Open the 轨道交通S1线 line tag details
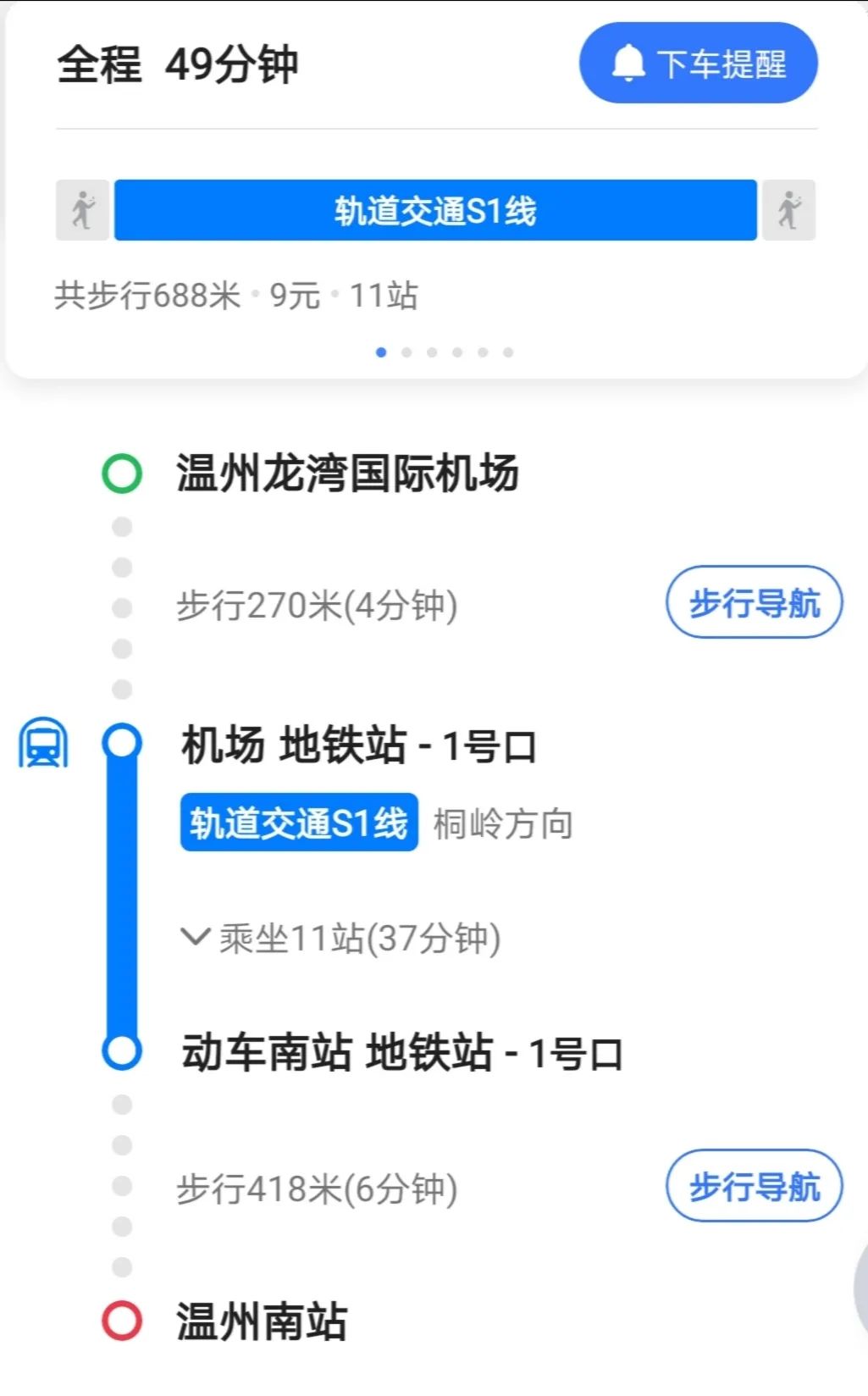Screen dimensions: 868x1396 pyautogui.click(x=298, y=823)
